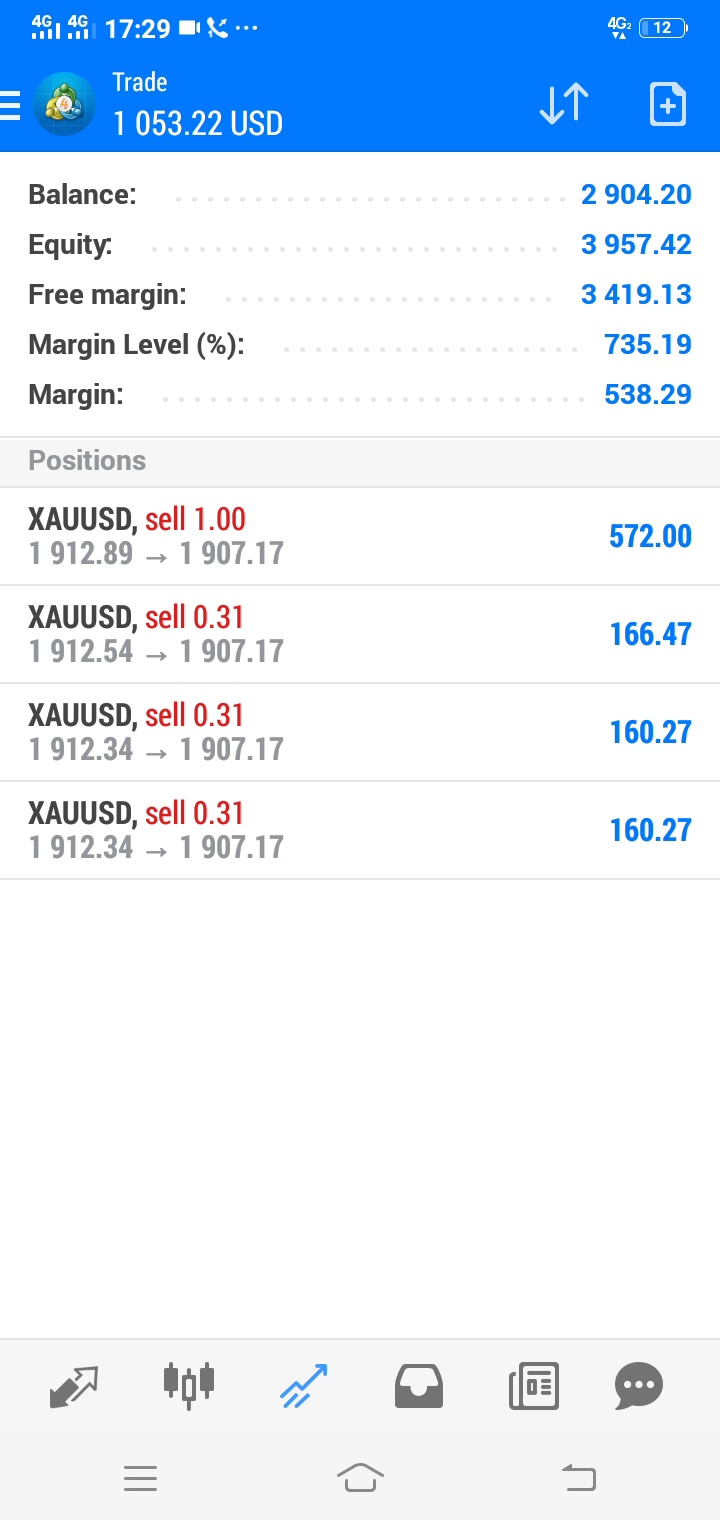Open the News tab
Screen dimensions: 720x1520
click(x=533, y=1386)
